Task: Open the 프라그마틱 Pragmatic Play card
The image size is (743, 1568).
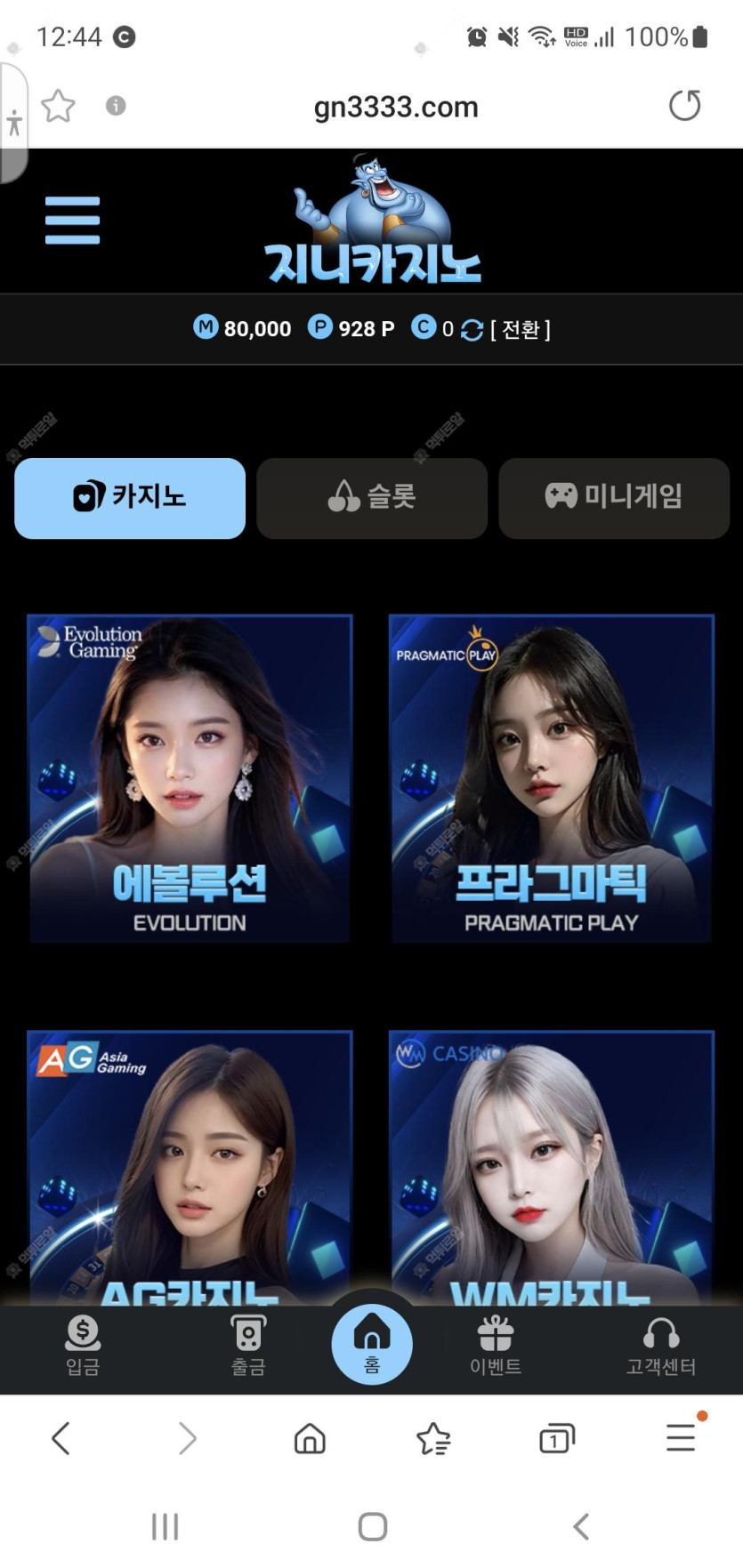Action: point(552,778)
